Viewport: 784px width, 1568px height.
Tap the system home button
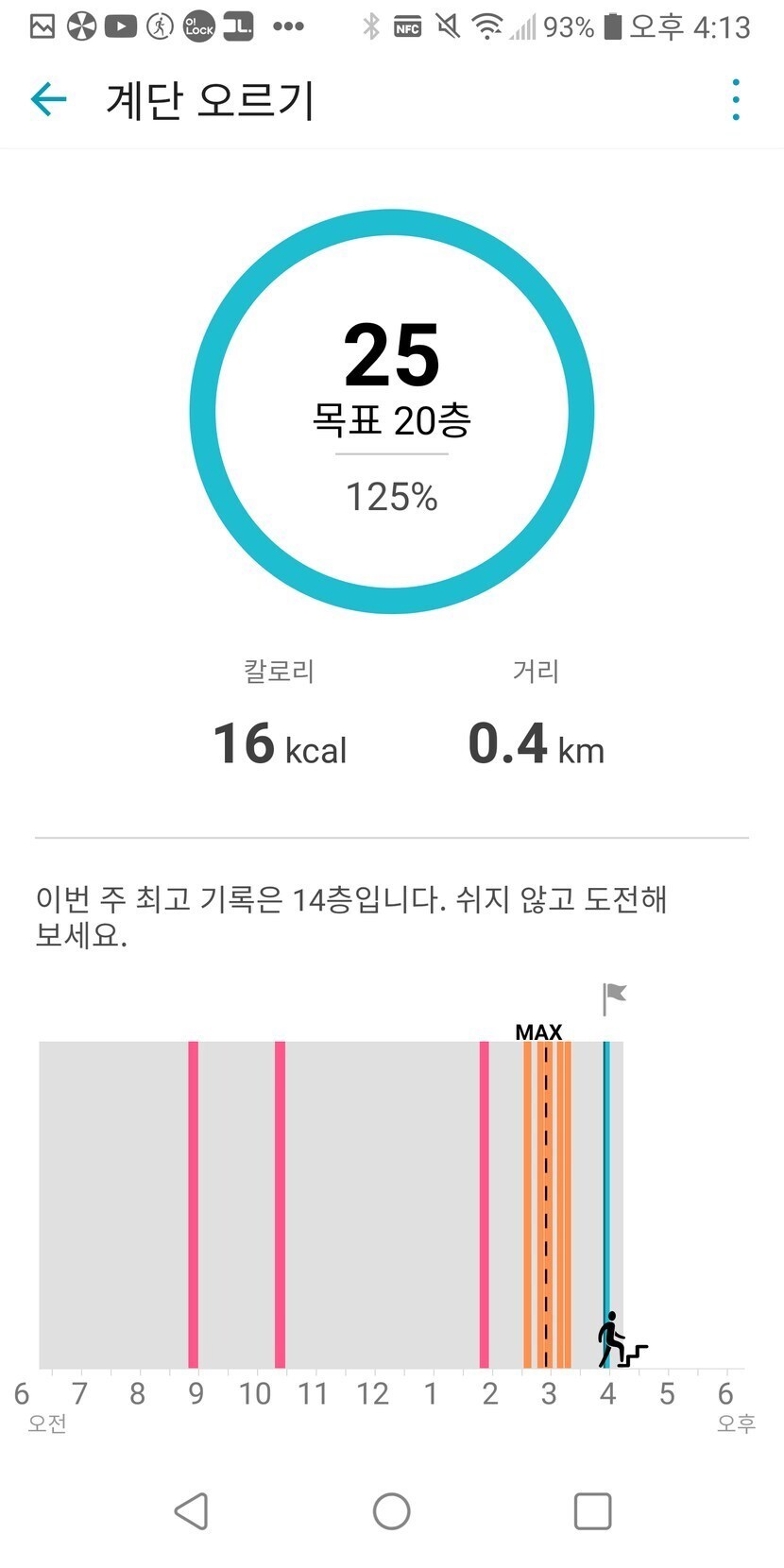[391, 1510]
